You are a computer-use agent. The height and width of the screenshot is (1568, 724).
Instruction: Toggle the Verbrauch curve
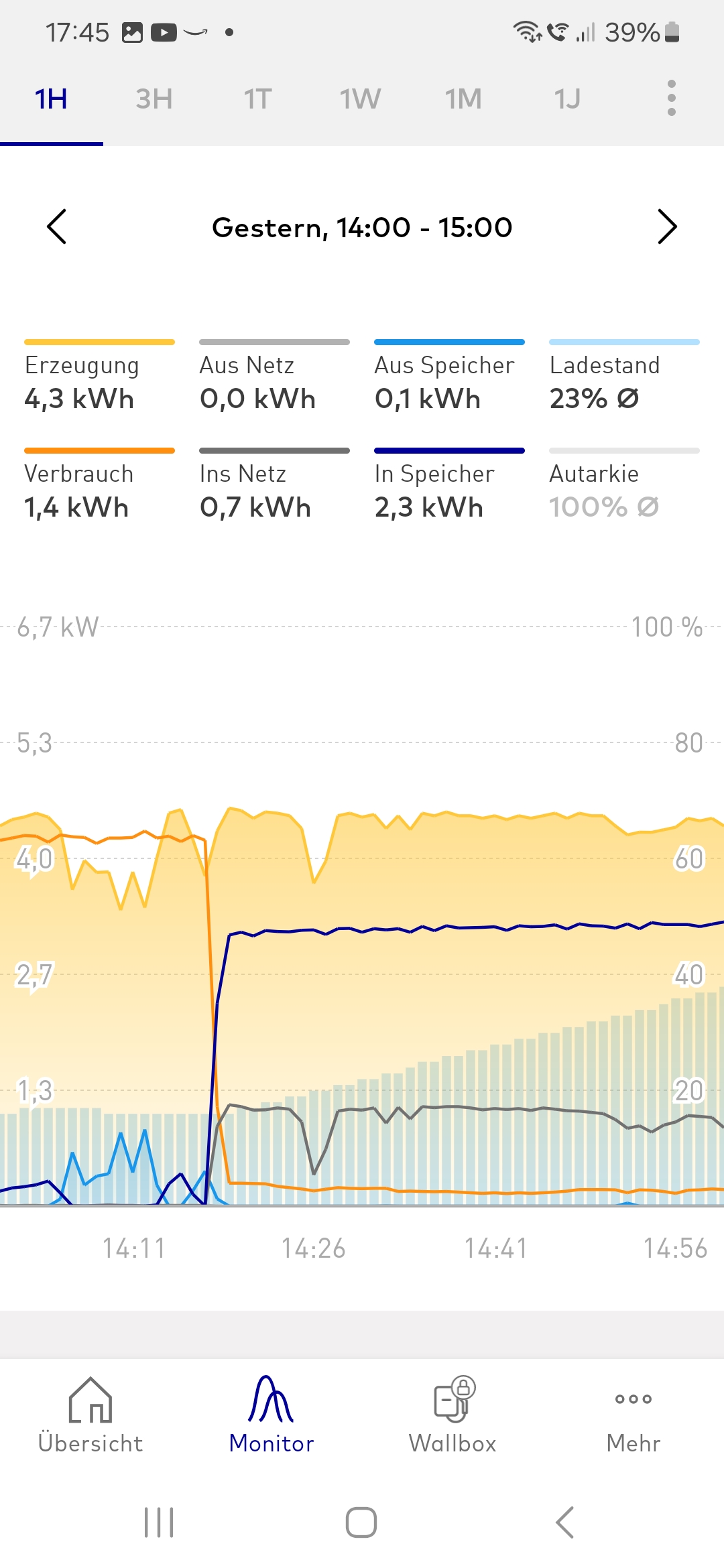tap(99, 485)
